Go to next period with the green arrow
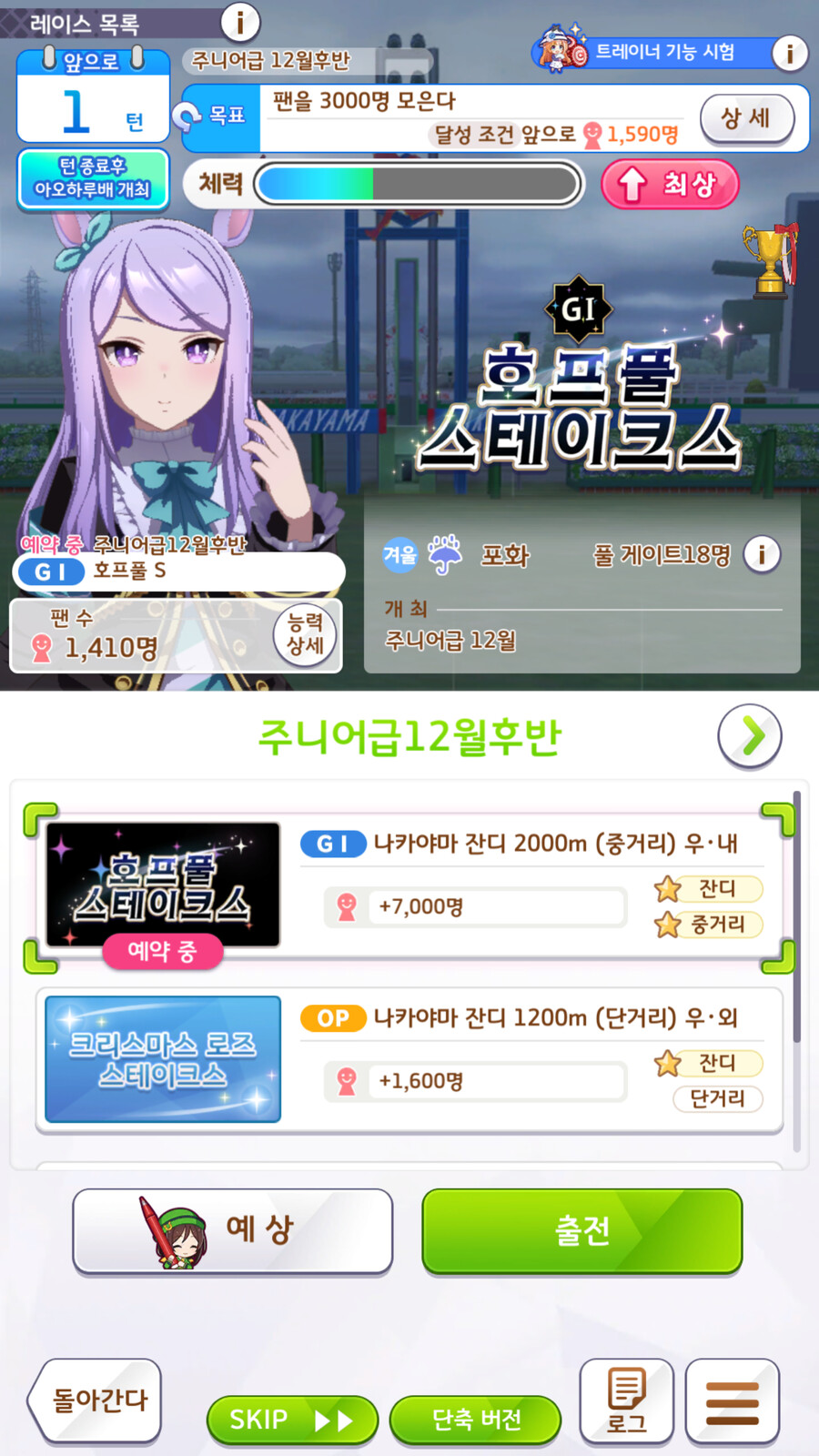Screen dimensions: 819x1456 point(749,735)
